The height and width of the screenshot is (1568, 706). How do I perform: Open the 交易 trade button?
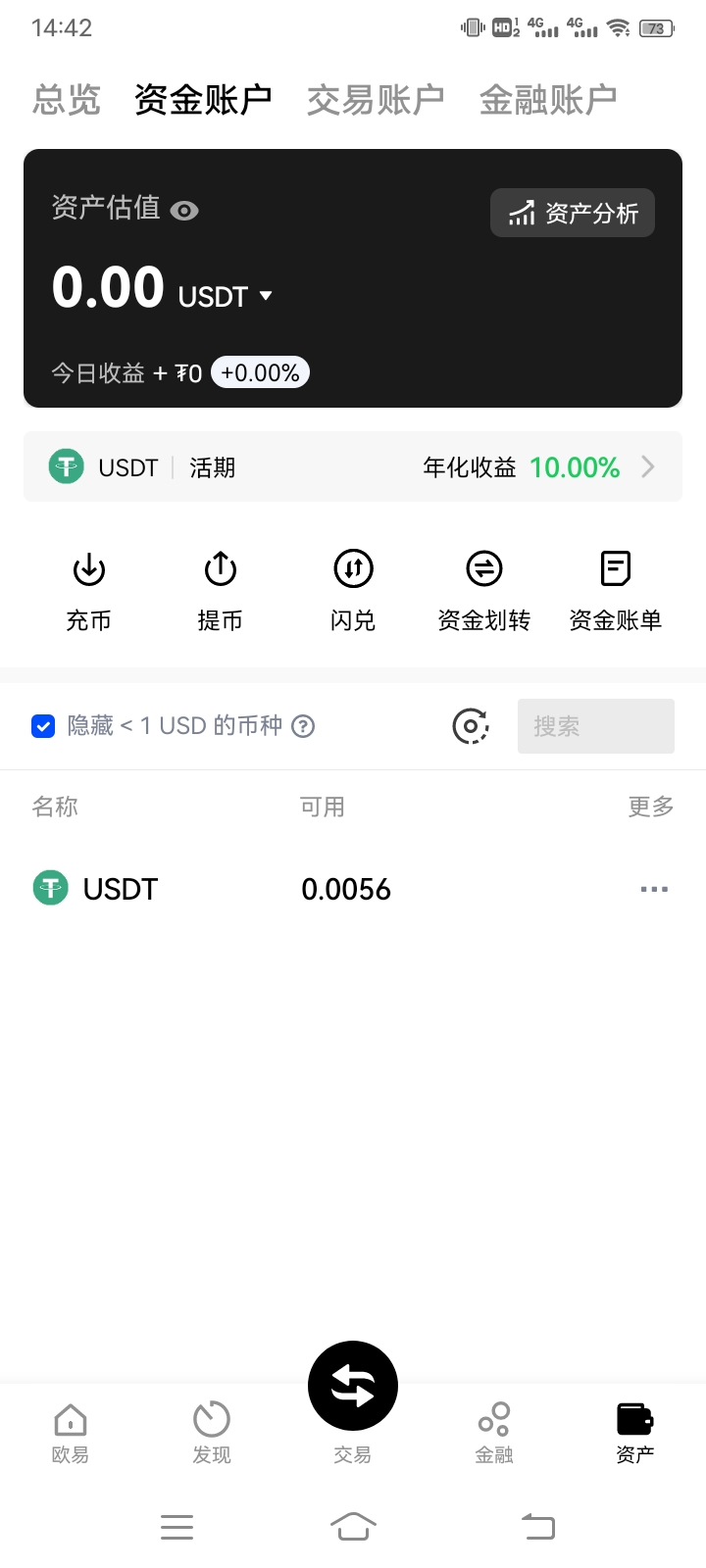tap(353, 1388)
